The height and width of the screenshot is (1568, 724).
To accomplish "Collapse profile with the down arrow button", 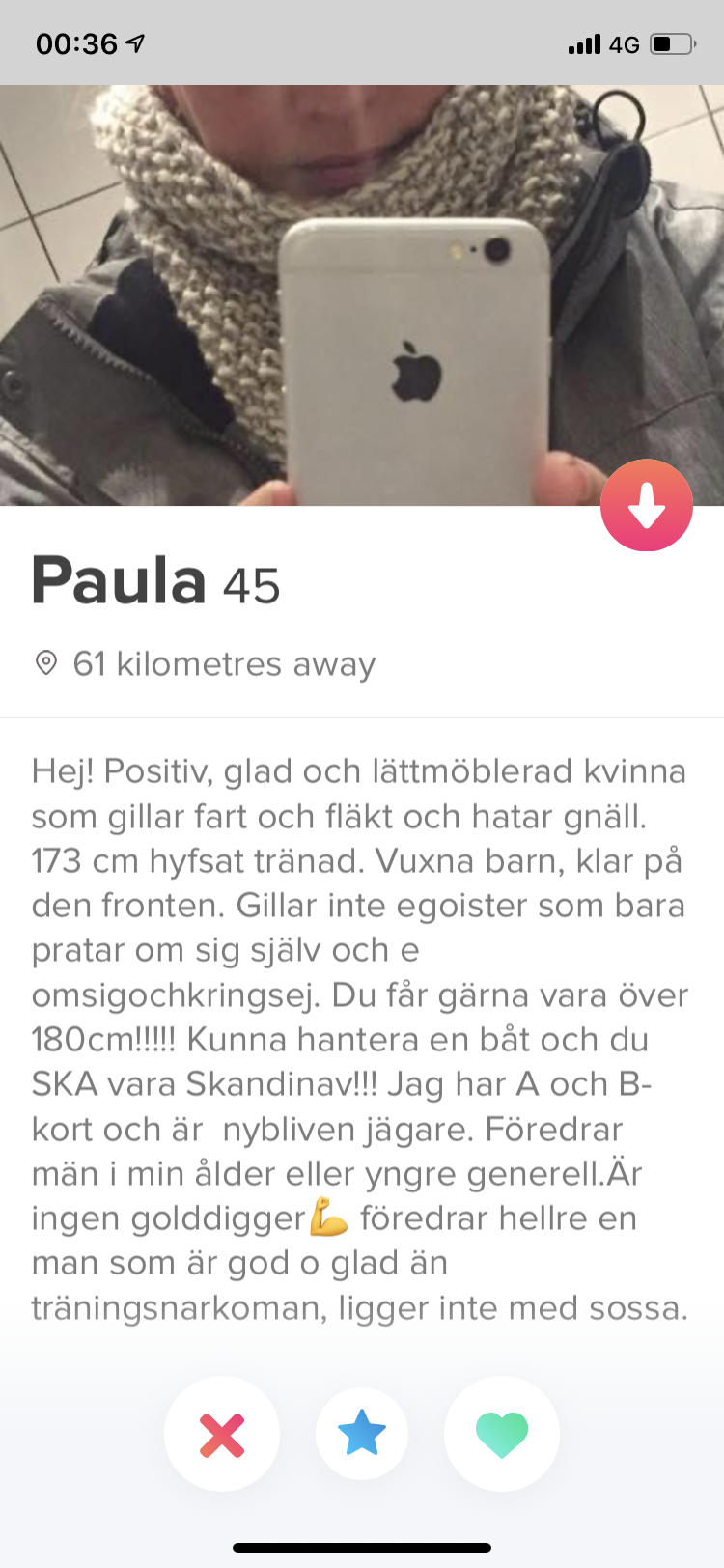I will click(646, 505).
